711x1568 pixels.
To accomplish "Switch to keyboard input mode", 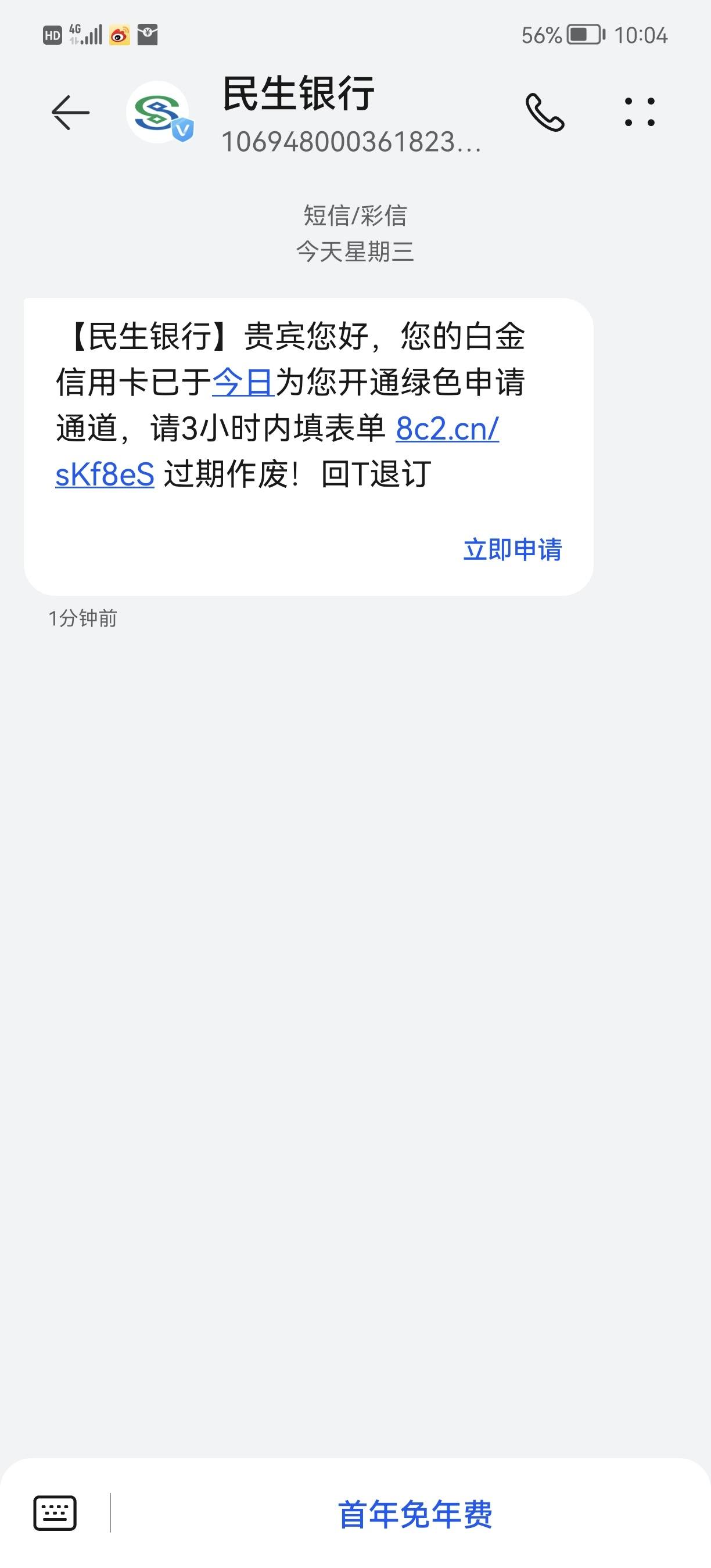I will pyautogui.click(x=55, y=1513).
